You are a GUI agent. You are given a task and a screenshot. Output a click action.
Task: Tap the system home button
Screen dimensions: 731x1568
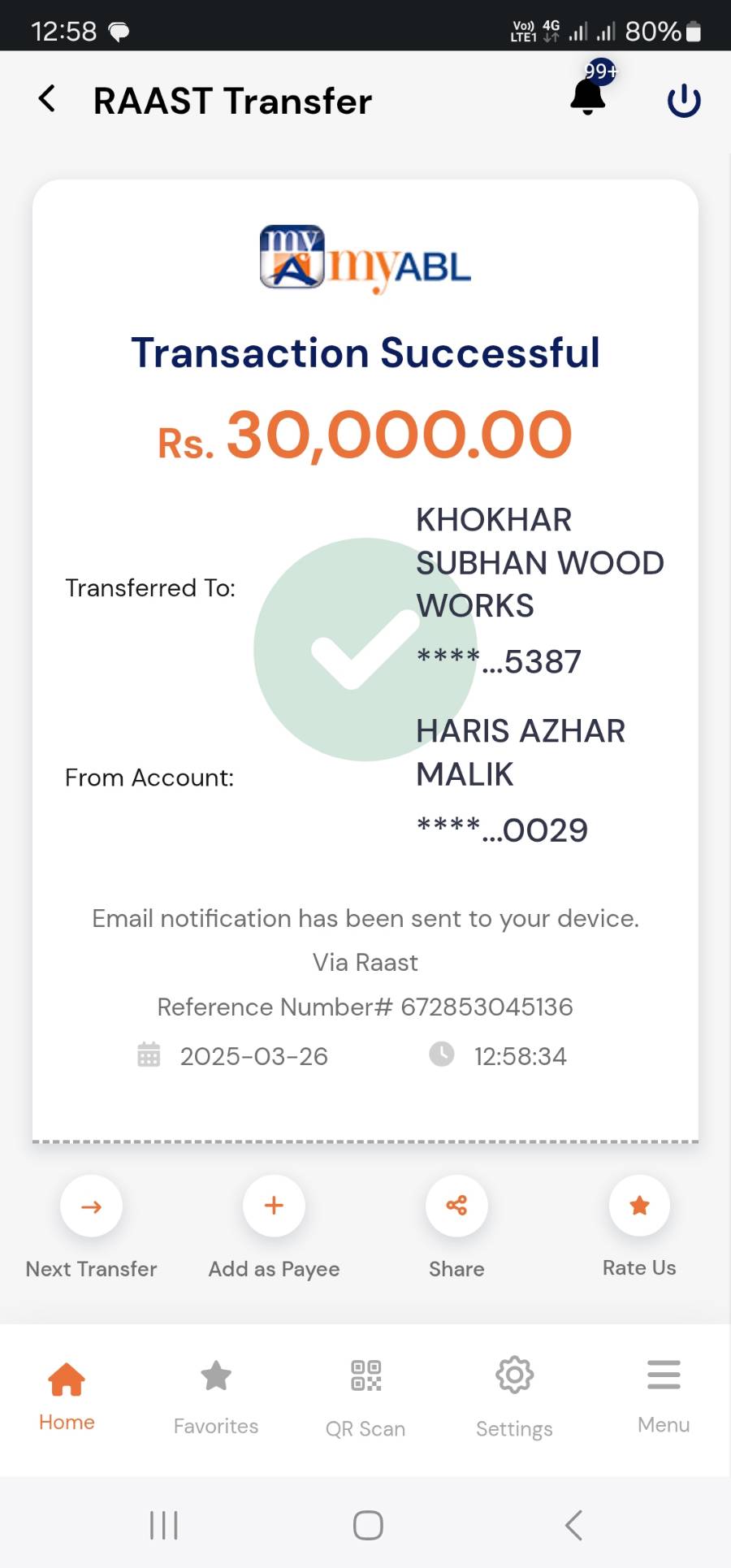click(x=368, y=1525)
